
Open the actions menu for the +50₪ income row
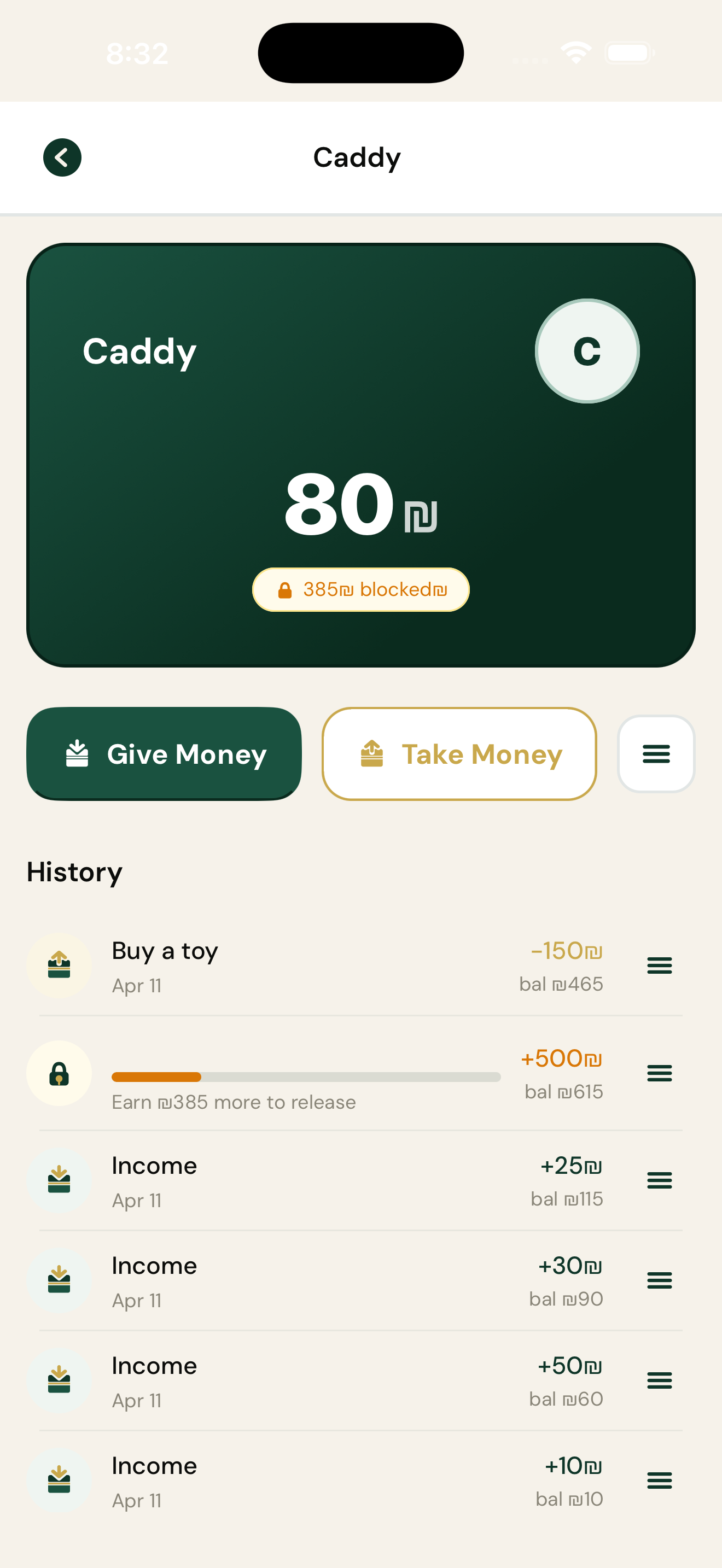659,1380
